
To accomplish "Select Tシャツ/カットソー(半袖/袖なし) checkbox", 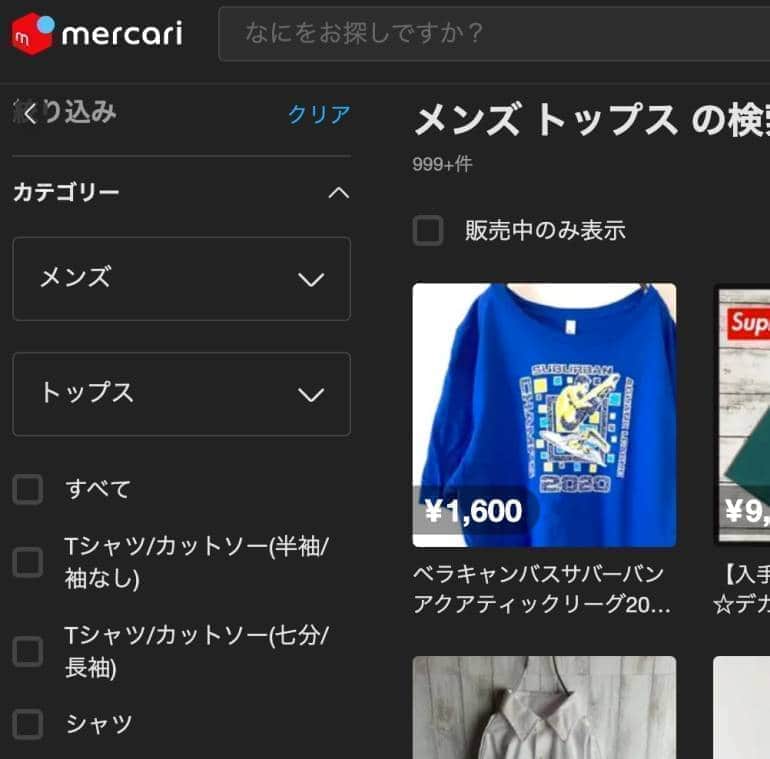I will (x=28, y=562).
